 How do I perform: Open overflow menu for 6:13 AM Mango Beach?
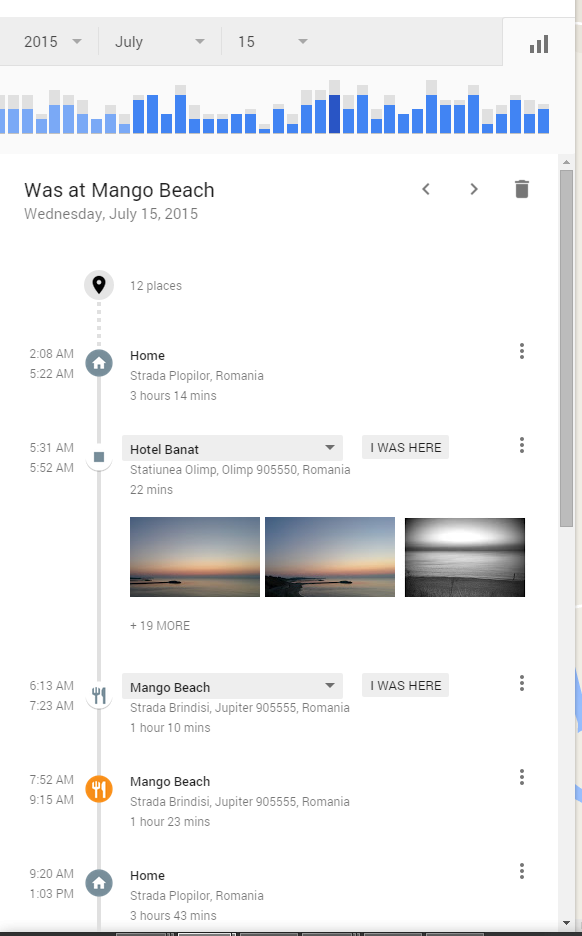522,683
